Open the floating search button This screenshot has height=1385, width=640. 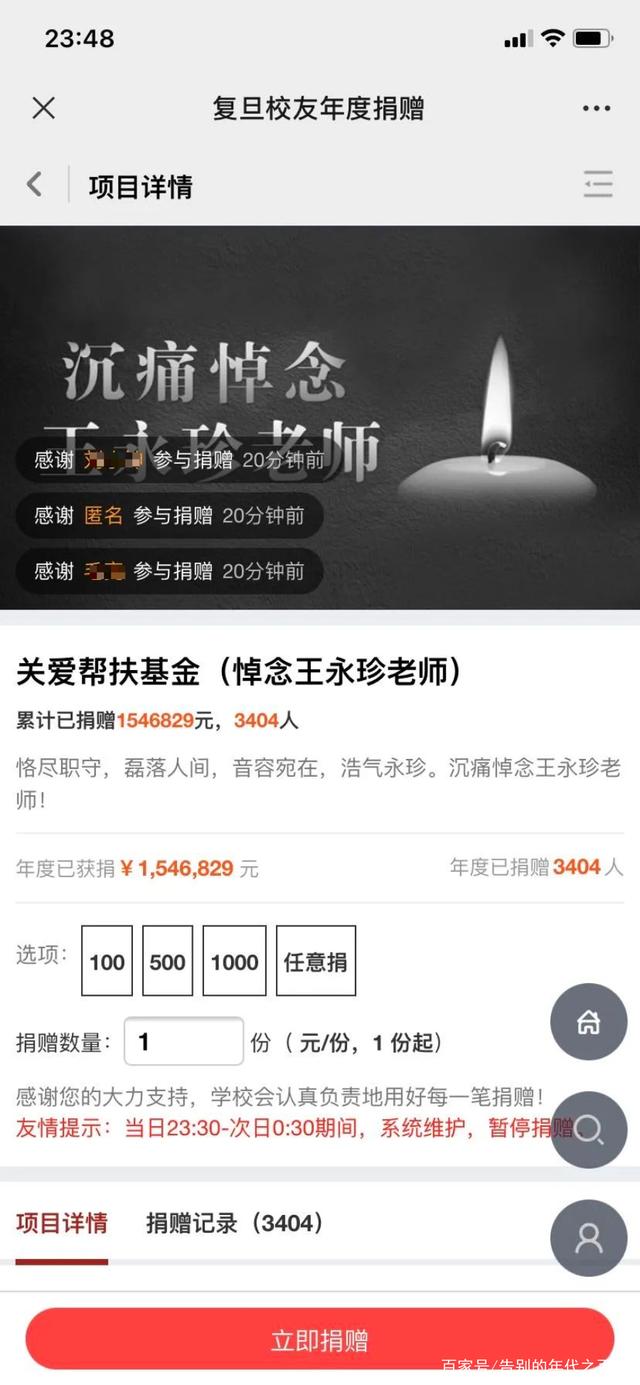tap(588, 1130)
